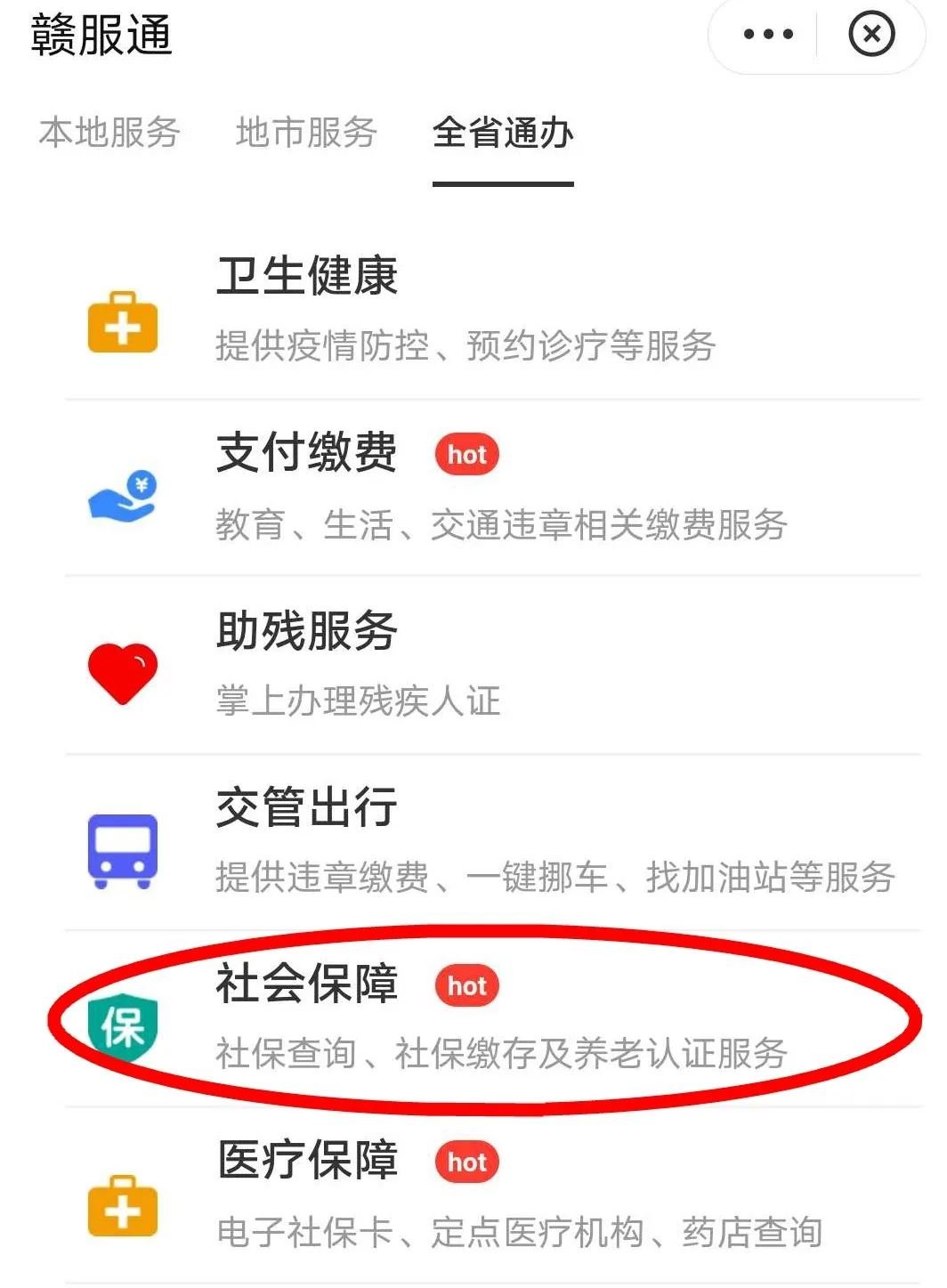The height and width of the screenshot is (1288, 947).
Task: Switch to the 本地服务 tab
Action: point(109,133)
